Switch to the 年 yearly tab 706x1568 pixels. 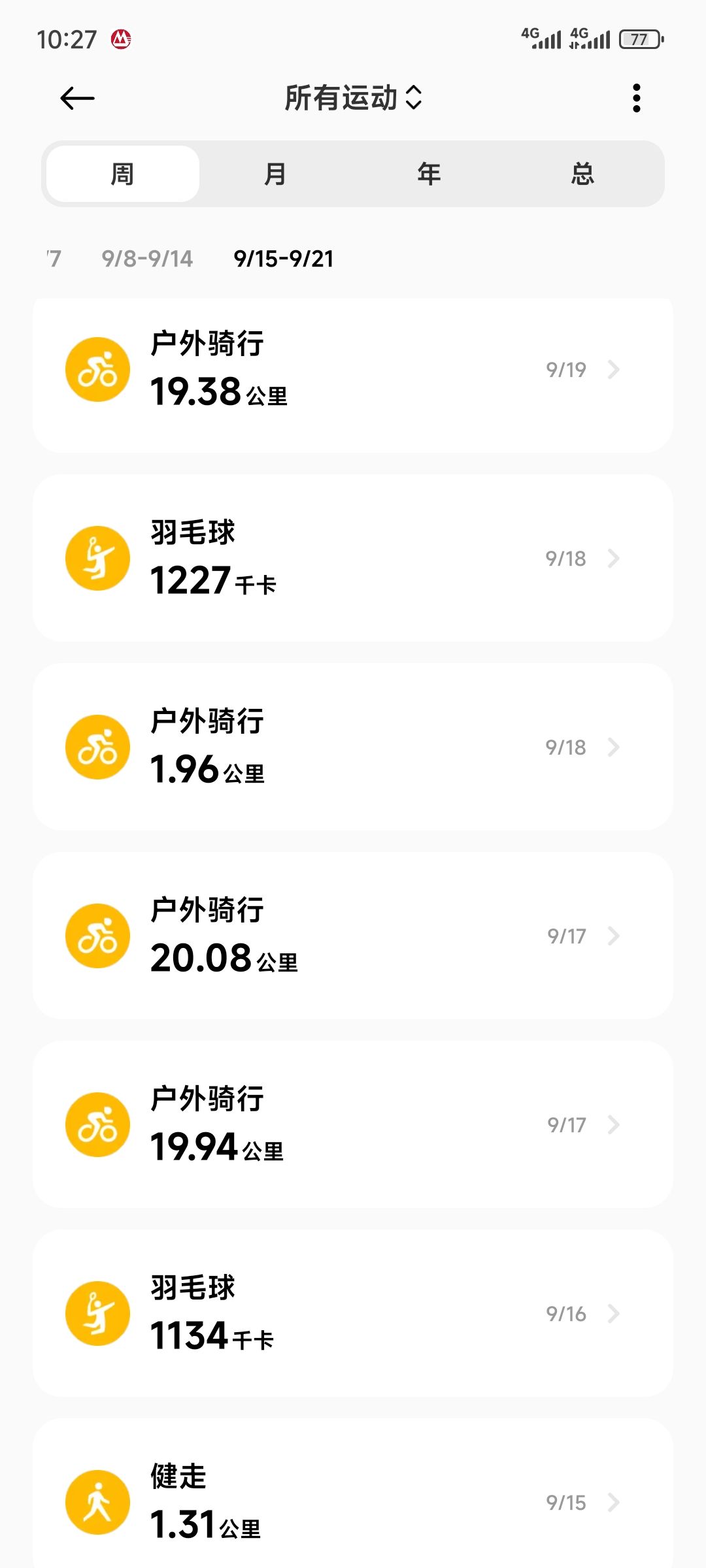click(x=429, y=174)
